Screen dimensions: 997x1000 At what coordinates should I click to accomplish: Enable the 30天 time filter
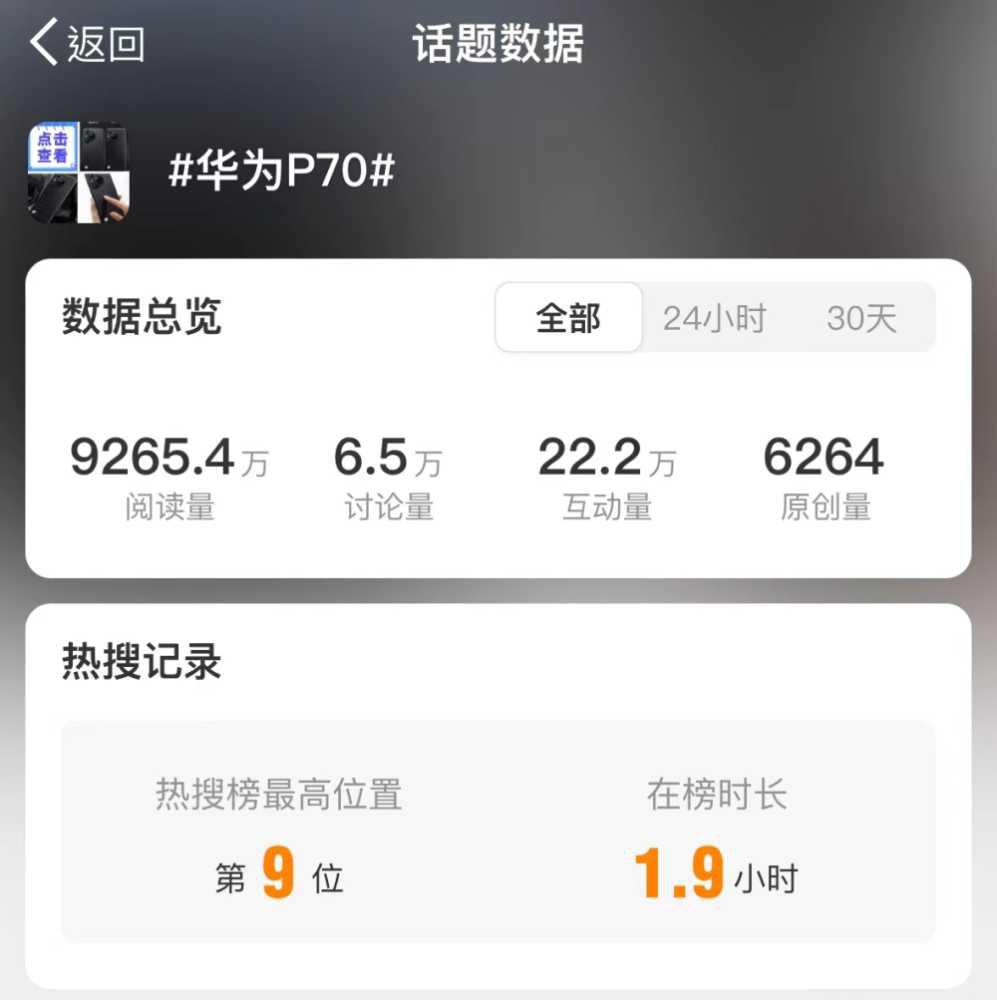coord(862,317)
